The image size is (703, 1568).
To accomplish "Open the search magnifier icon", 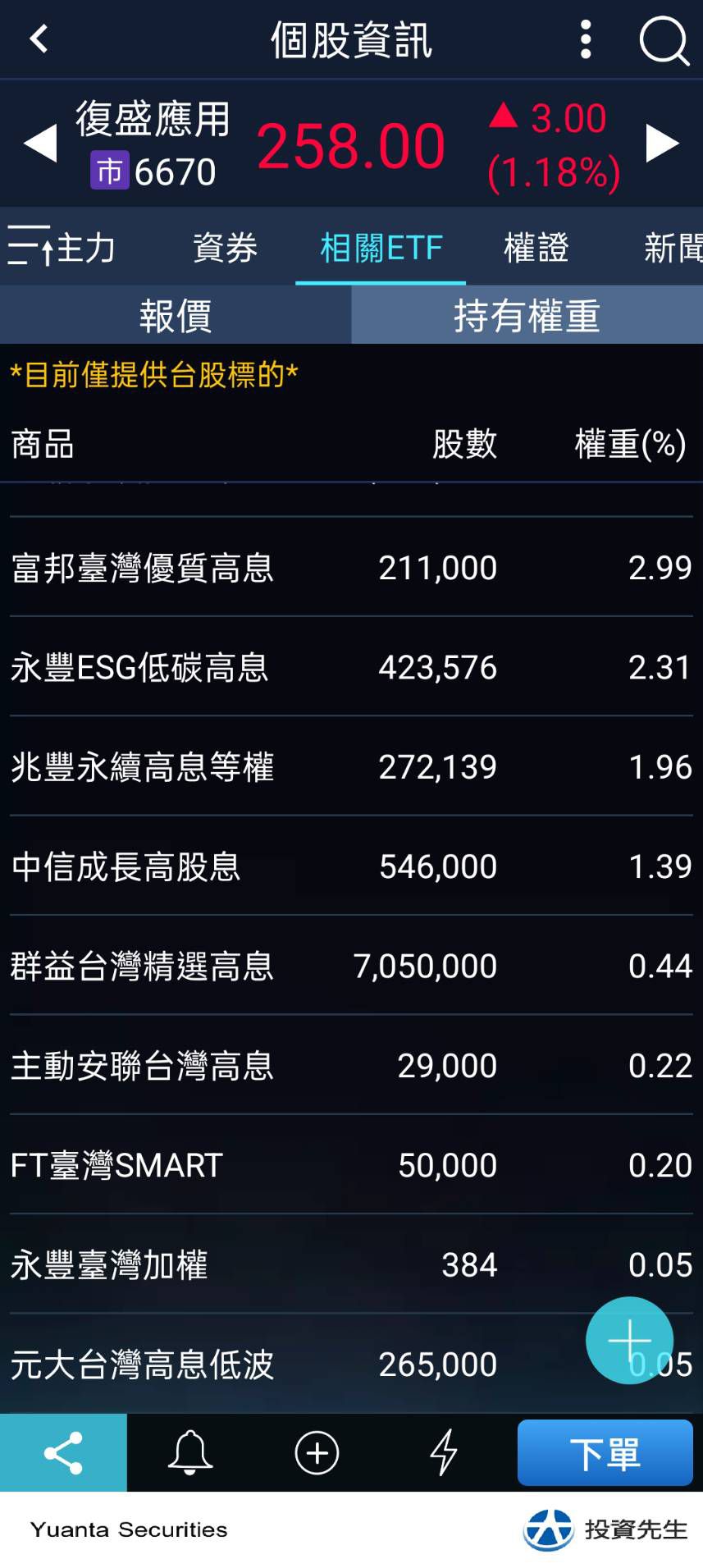I will pos(664,39).
